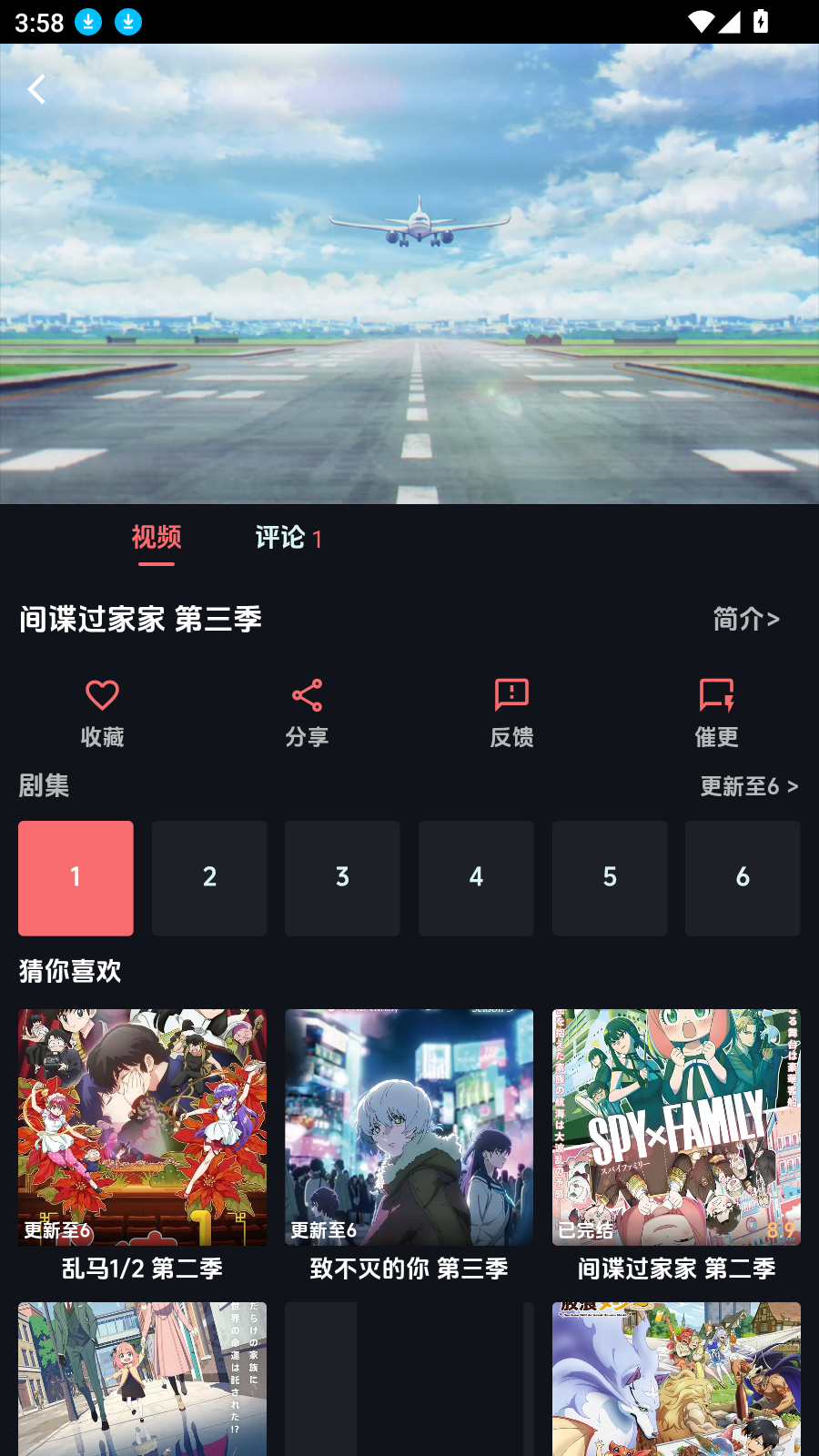Image resolution: width=819 pixels, height=1456 pixels.
Task: Open the 致不灭的你 第三季 poster thumbnail
Action: click(x=409, y=1128)
